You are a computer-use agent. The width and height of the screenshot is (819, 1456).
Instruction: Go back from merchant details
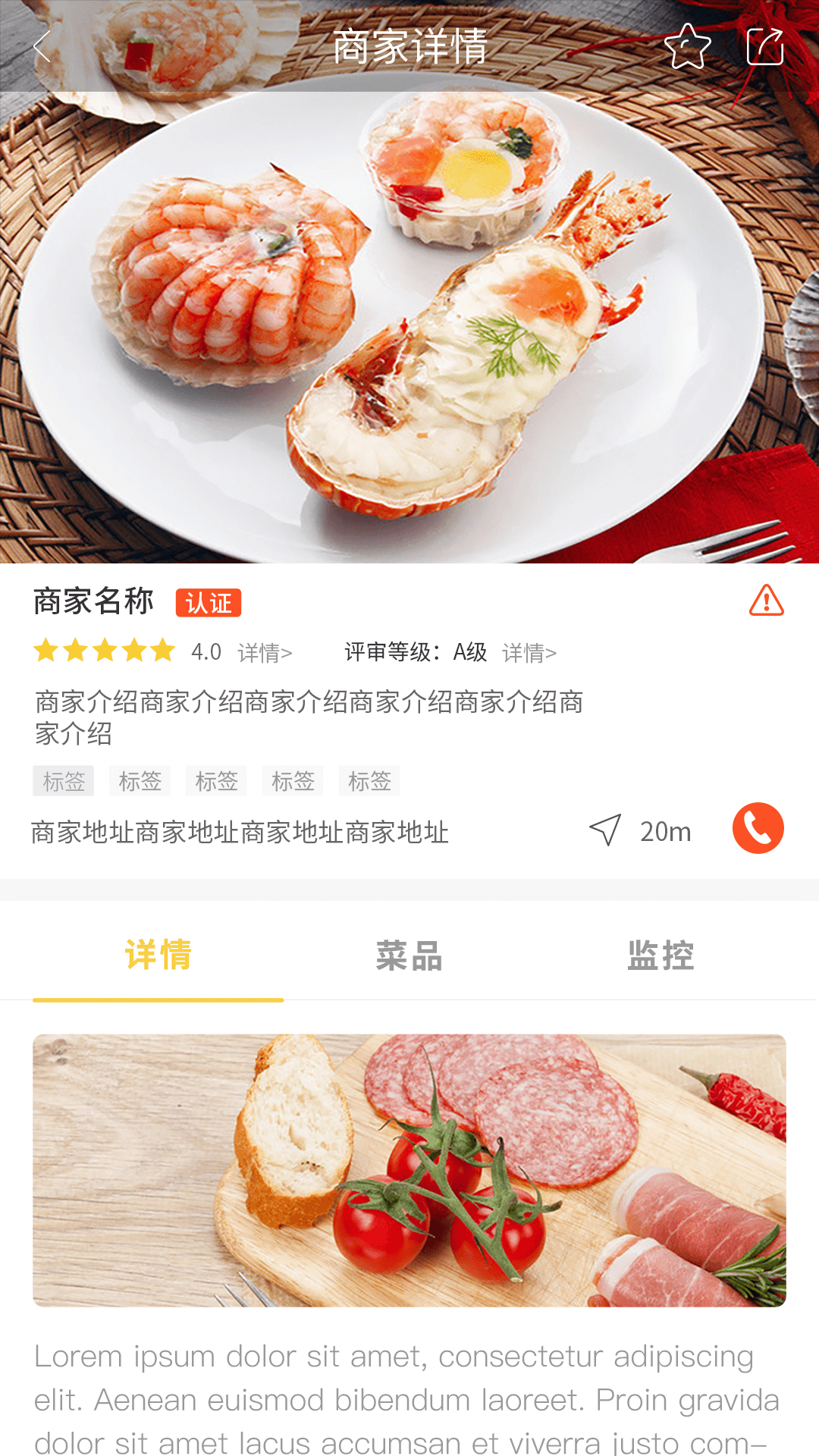pos(42,46)
